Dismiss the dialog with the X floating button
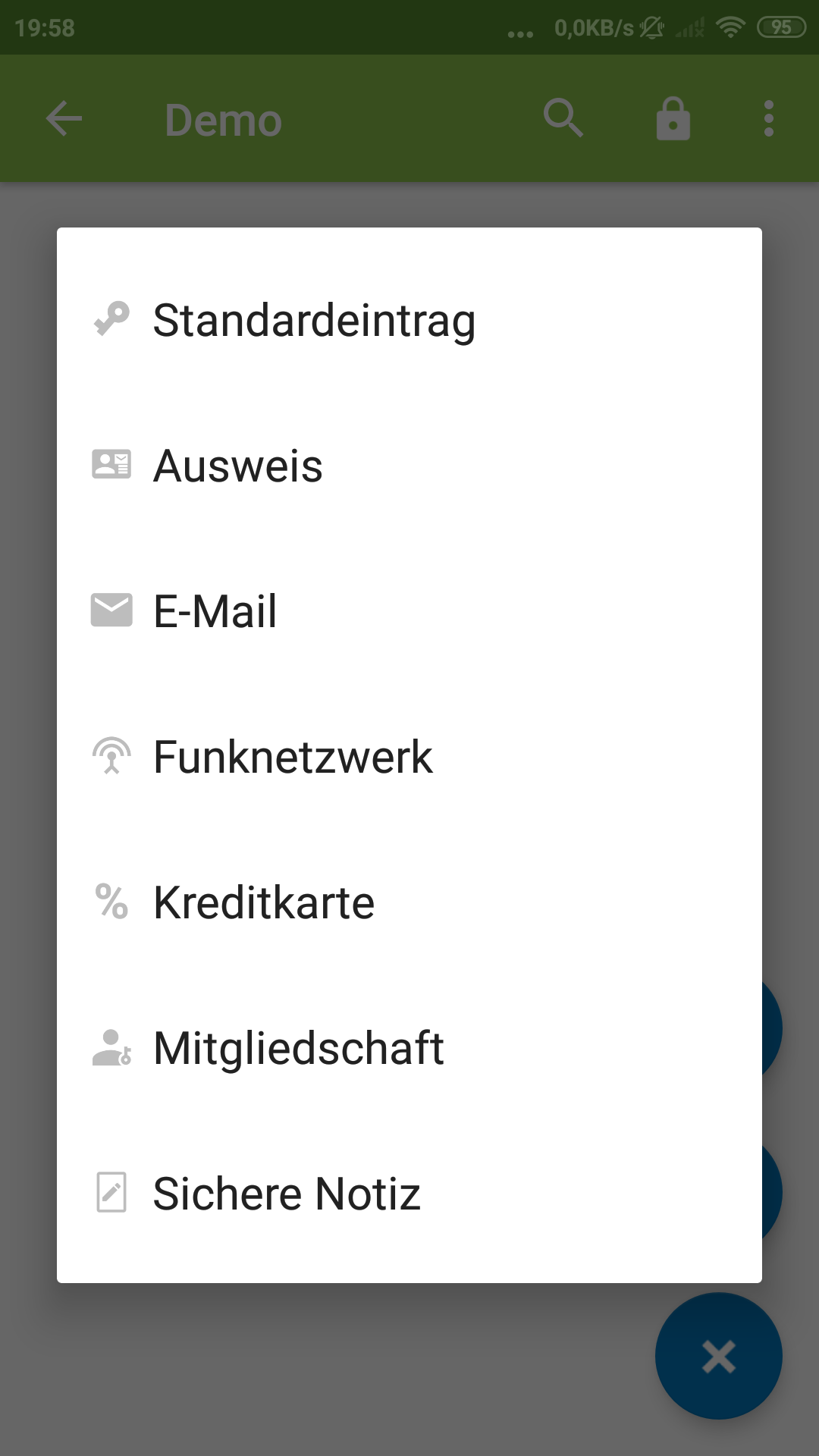 [x=717, y=1354]
